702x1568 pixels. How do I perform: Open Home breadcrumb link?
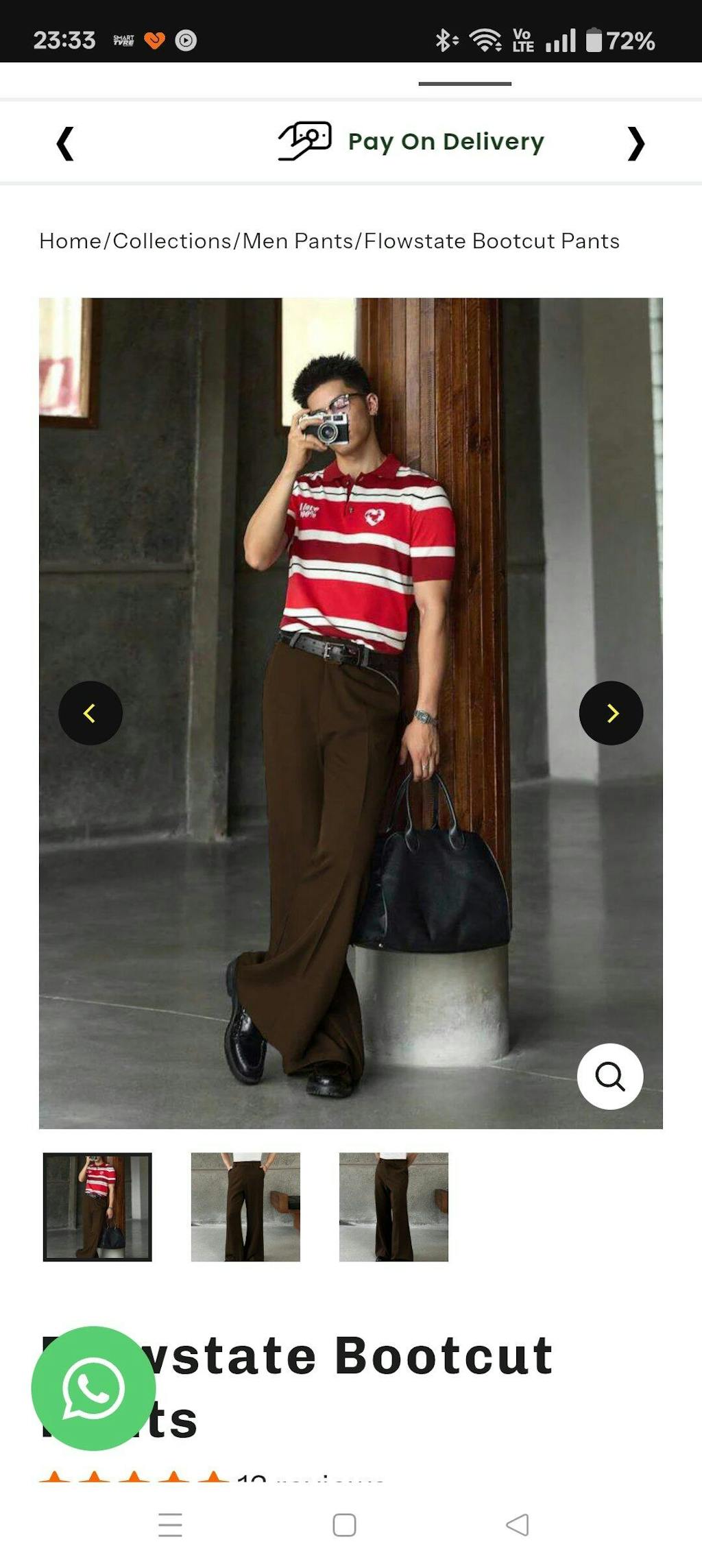coord(70,241)
